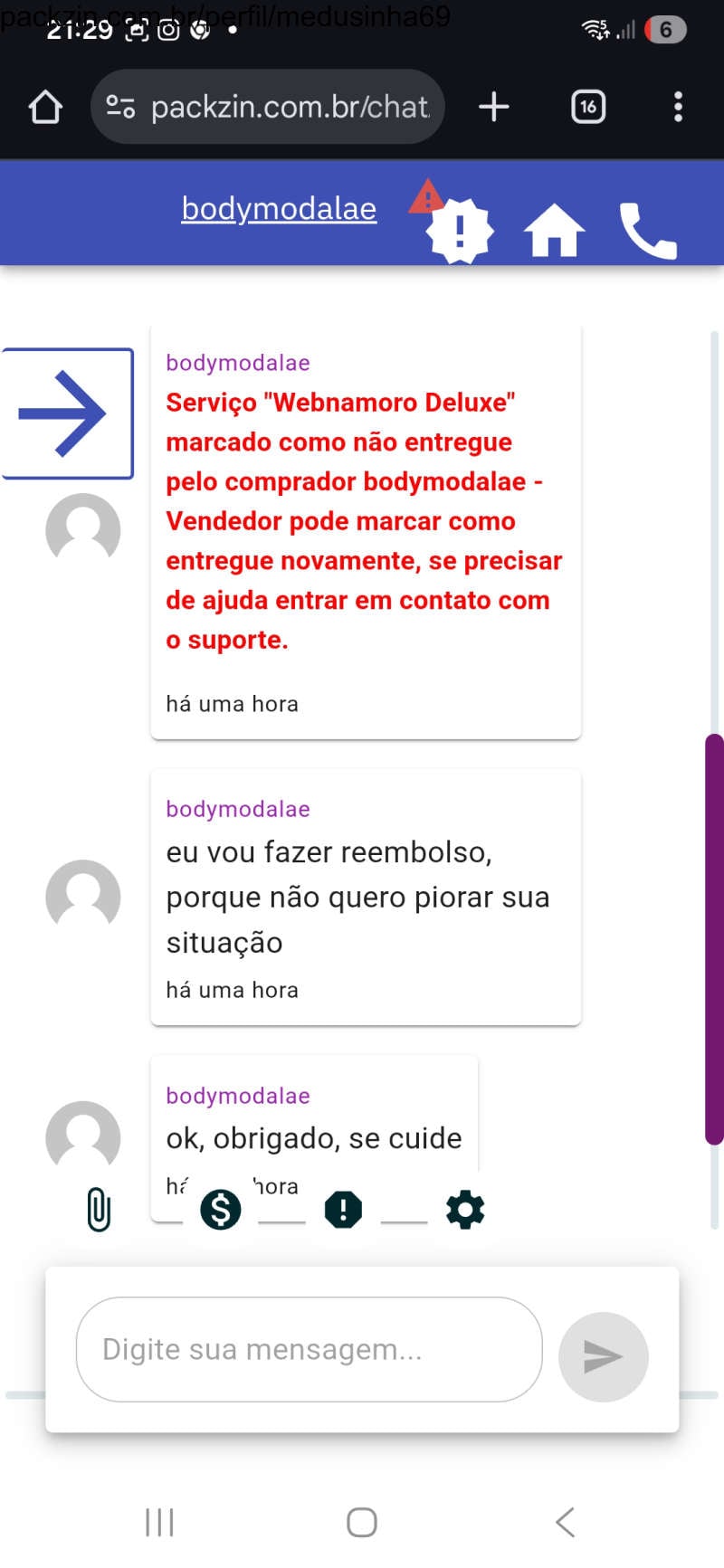
Task: Start a call with the phone icon
Action: (647, 230)
